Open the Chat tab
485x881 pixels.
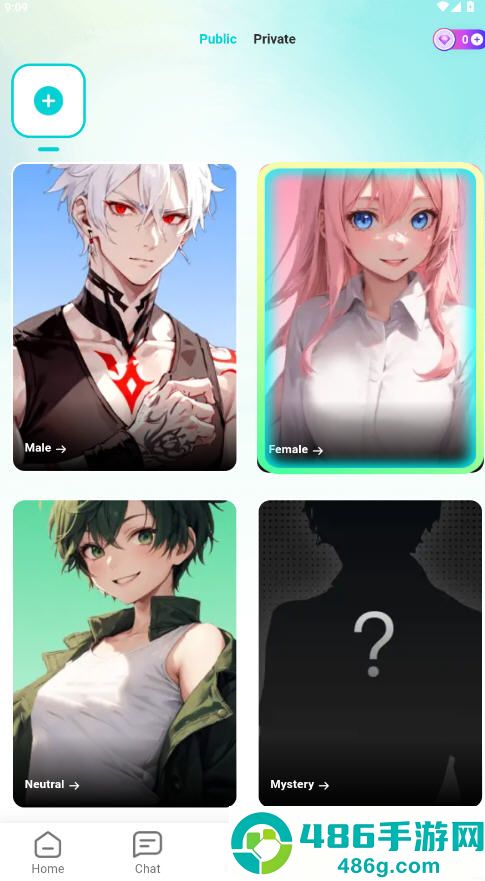coord(147,852)
